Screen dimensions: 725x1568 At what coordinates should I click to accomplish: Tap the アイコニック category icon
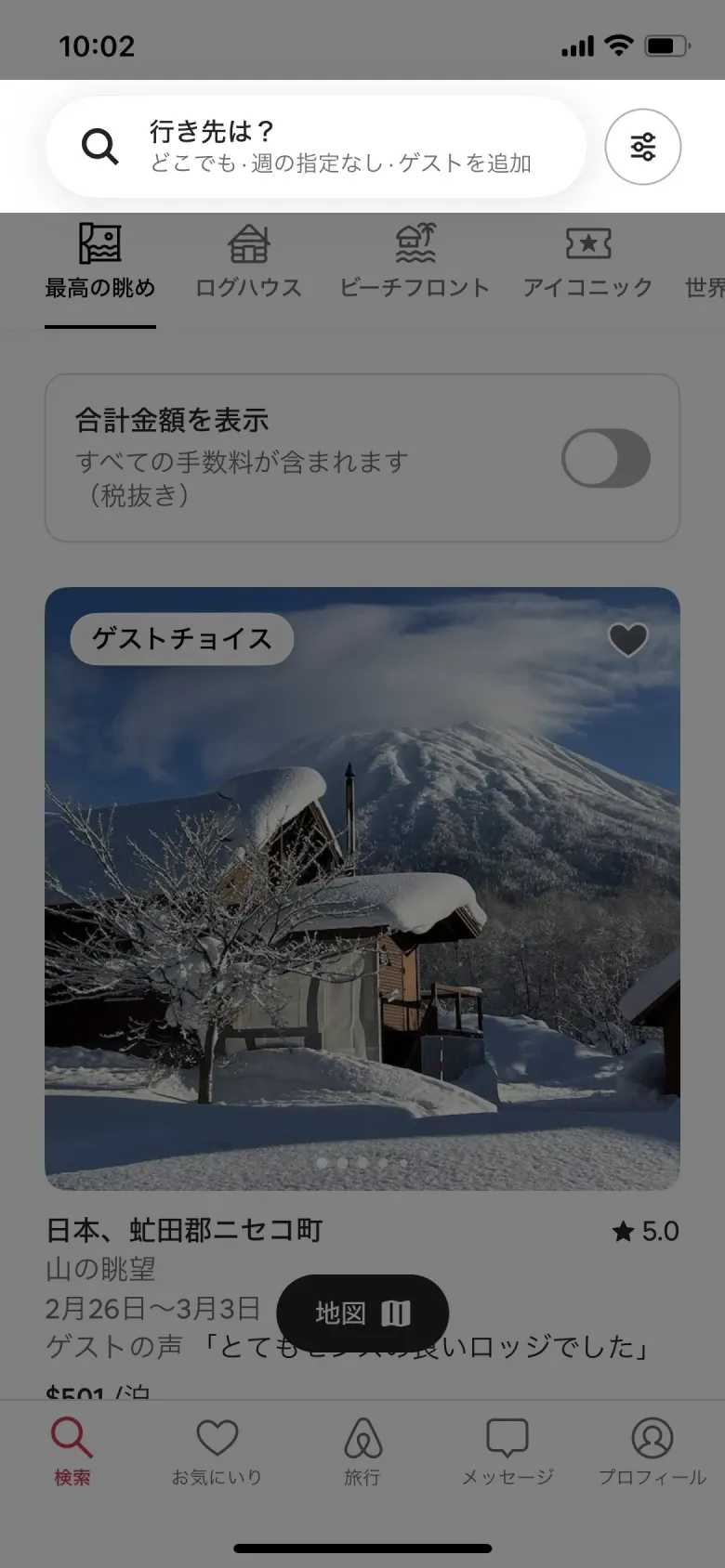click(589, 245)
